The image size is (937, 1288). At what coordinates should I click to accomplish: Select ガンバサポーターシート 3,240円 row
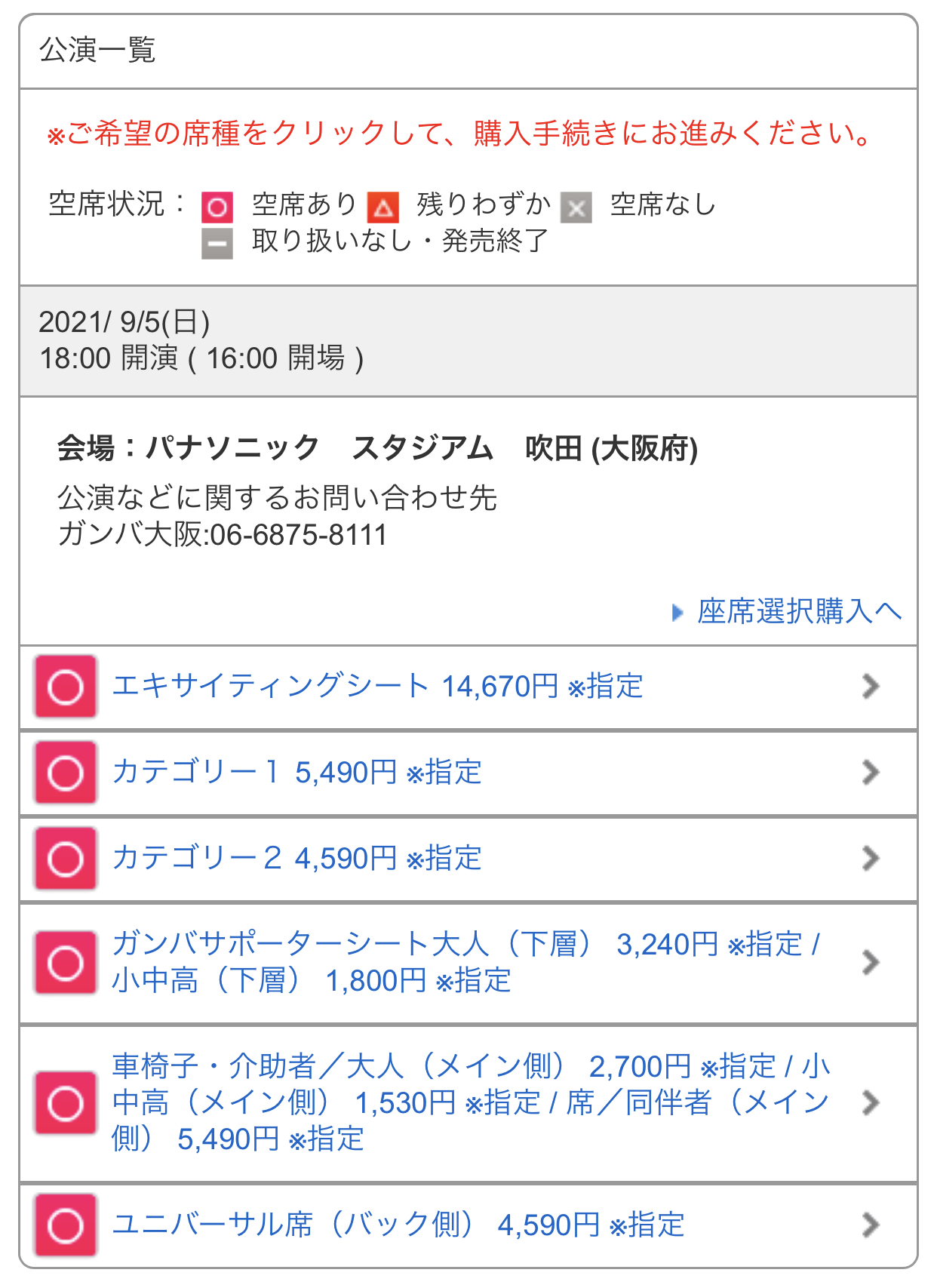click(464, 962)
